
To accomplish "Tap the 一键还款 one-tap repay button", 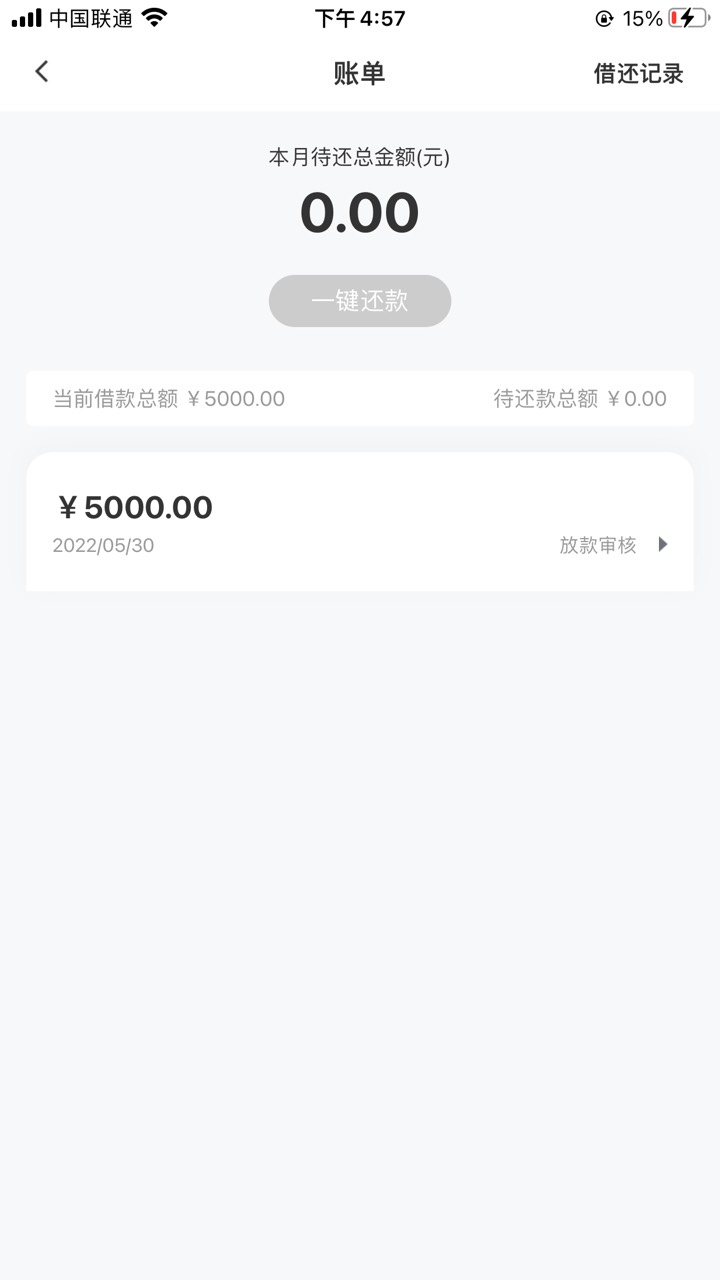I will (360, 301).
